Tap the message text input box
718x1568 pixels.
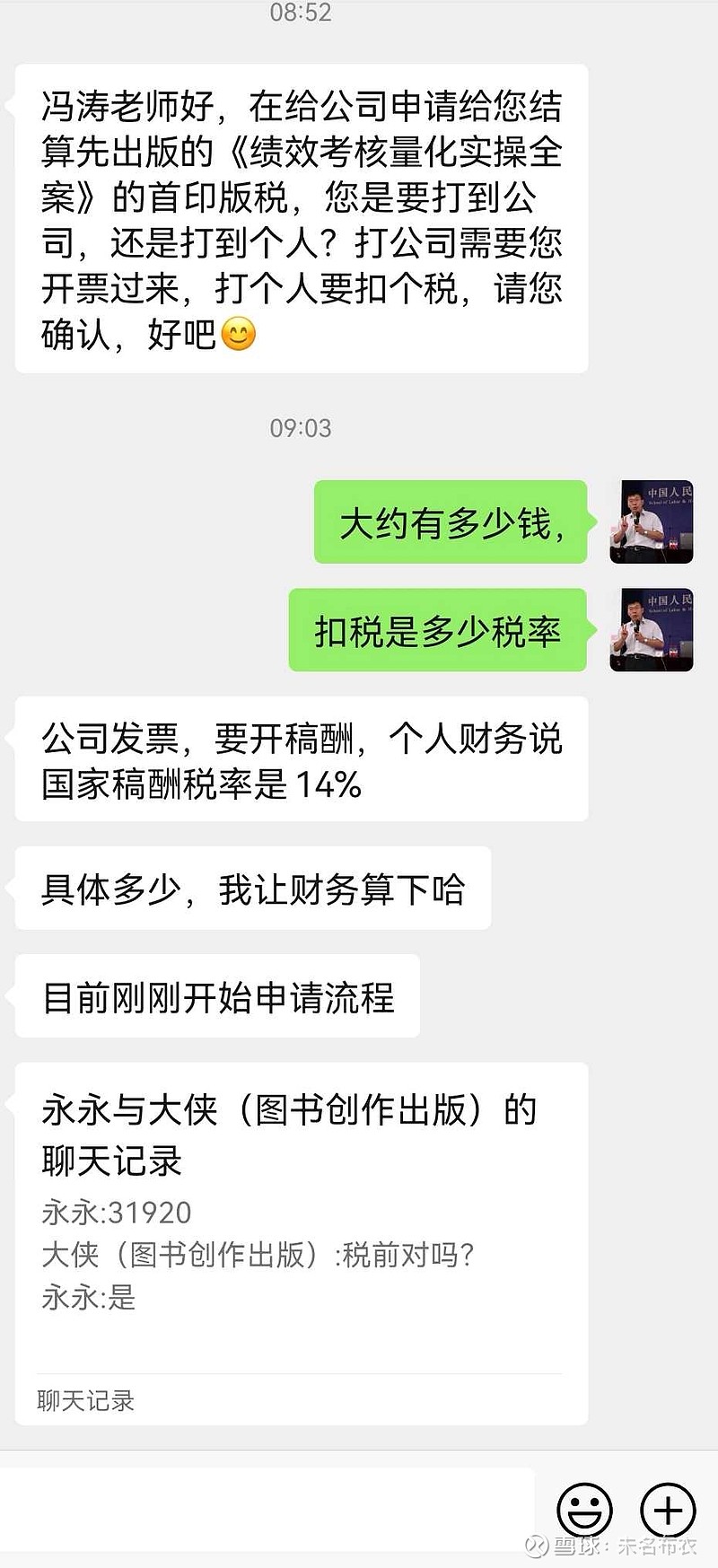(267, 1509)
